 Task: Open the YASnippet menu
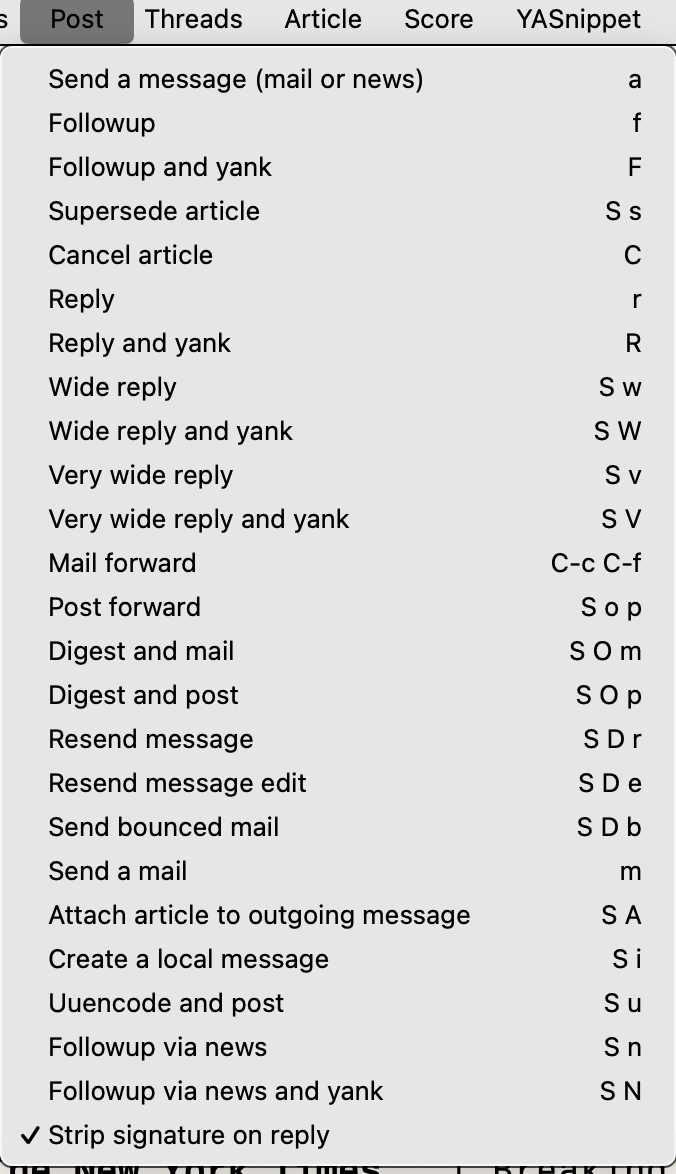pyautogui.click(x=579, y=19)
